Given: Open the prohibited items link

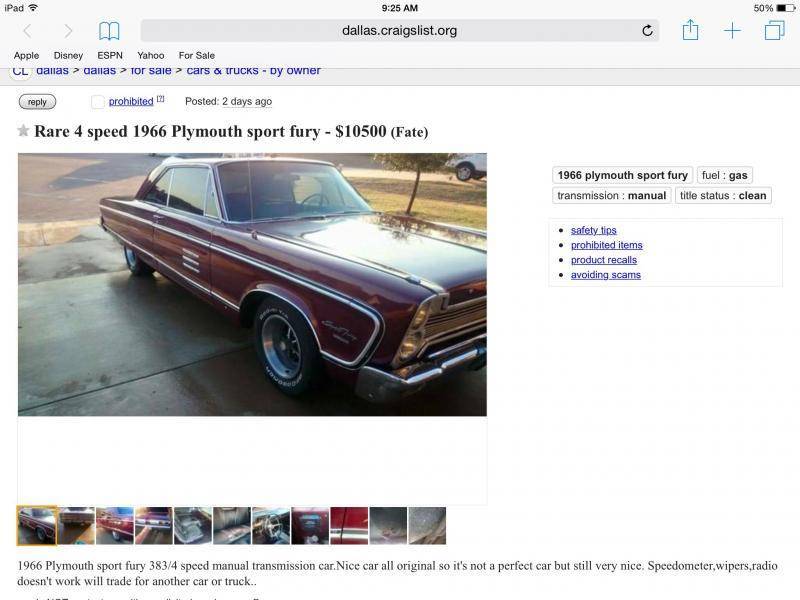Looking at the screenshot, I should (606, 245).
